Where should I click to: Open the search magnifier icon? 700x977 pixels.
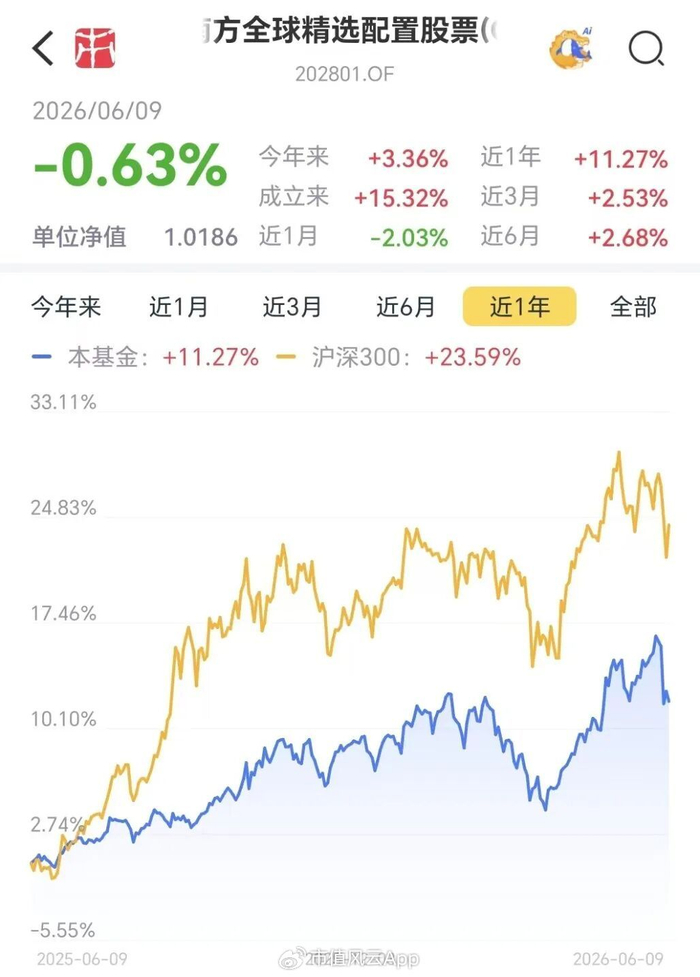click(x=646, y=49)
